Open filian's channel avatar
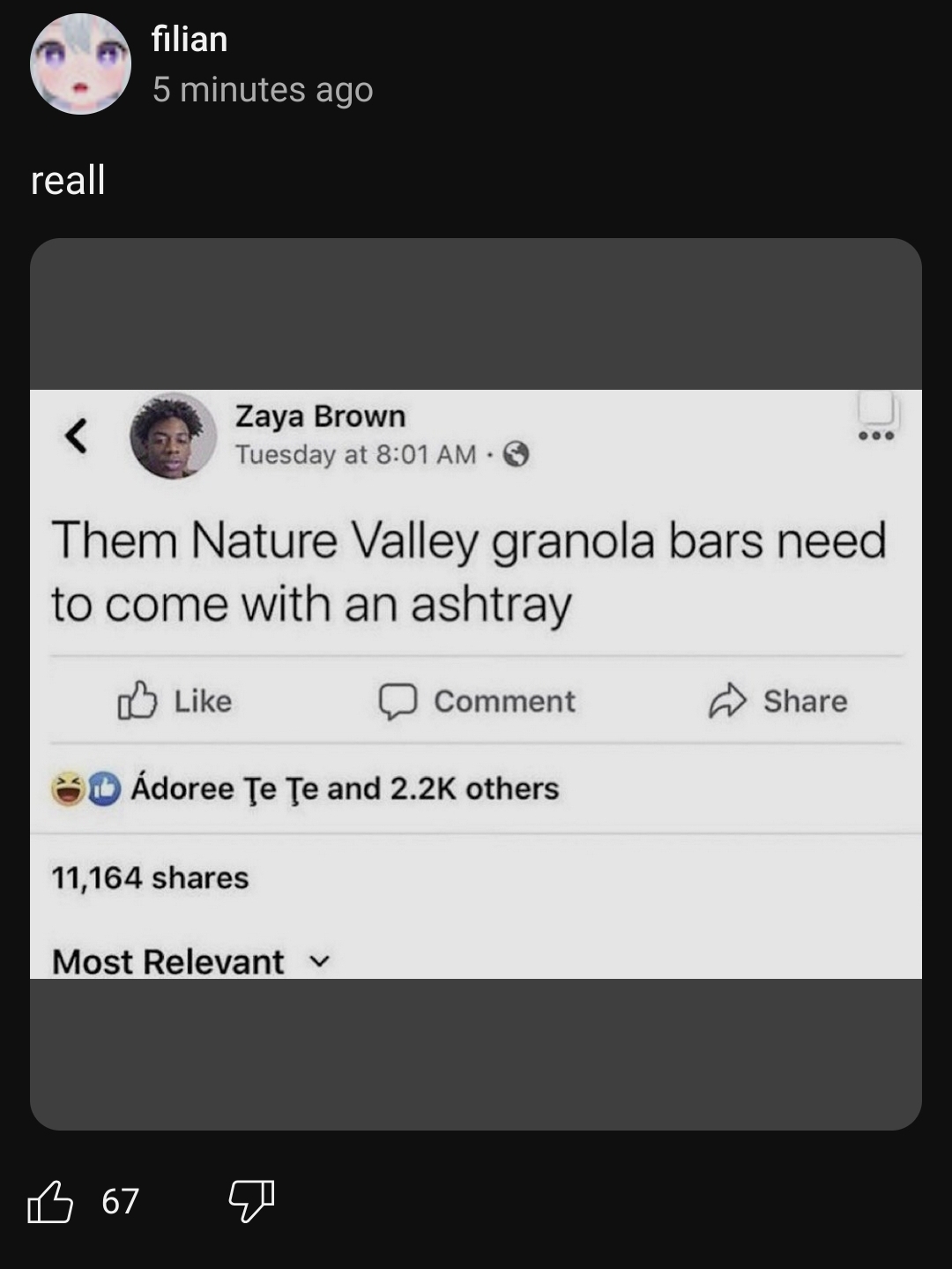Screen dimensions: 952x1269 (x=80, y=64)
